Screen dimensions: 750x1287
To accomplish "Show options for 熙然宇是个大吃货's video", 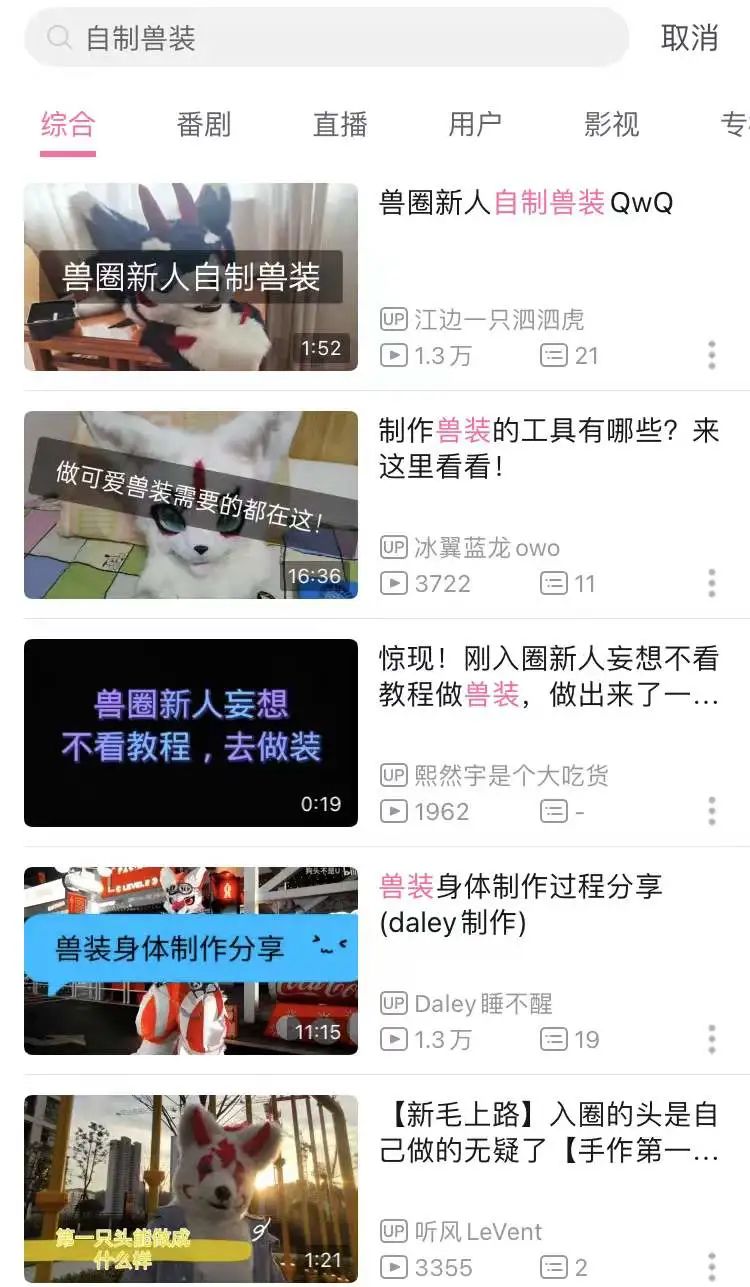I will tap(712, 811).
